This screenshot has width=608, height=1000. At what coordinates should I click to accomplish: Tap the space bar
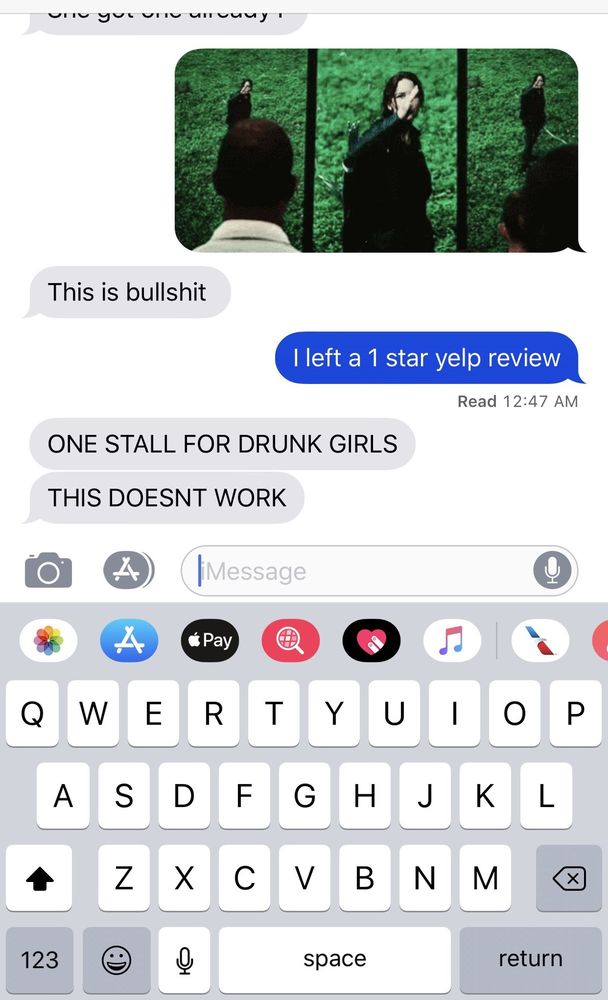coord(335,960)
